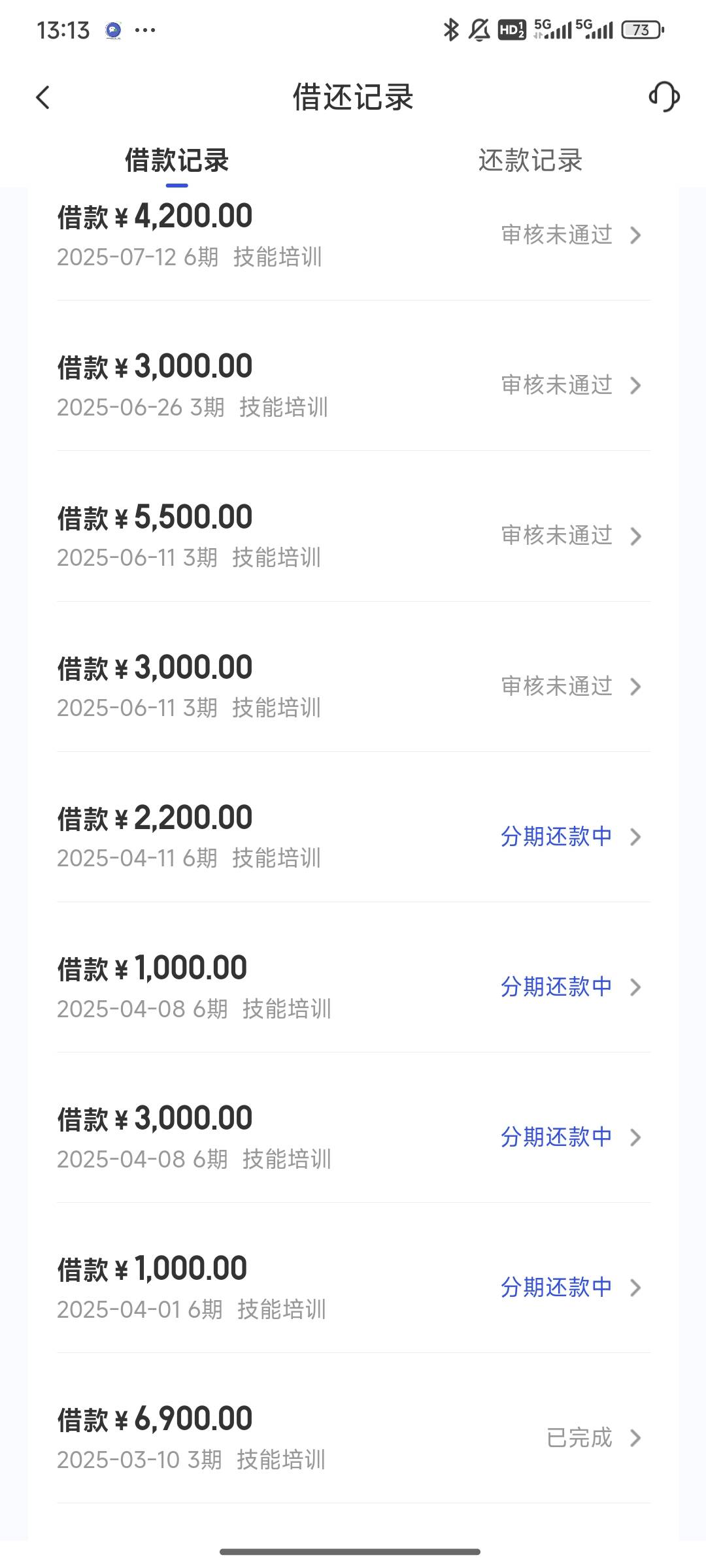The image size is (706, 1568).
Task: View the ¥2,200.00 loan from 2025-04-11
Action: click(353, 836)
